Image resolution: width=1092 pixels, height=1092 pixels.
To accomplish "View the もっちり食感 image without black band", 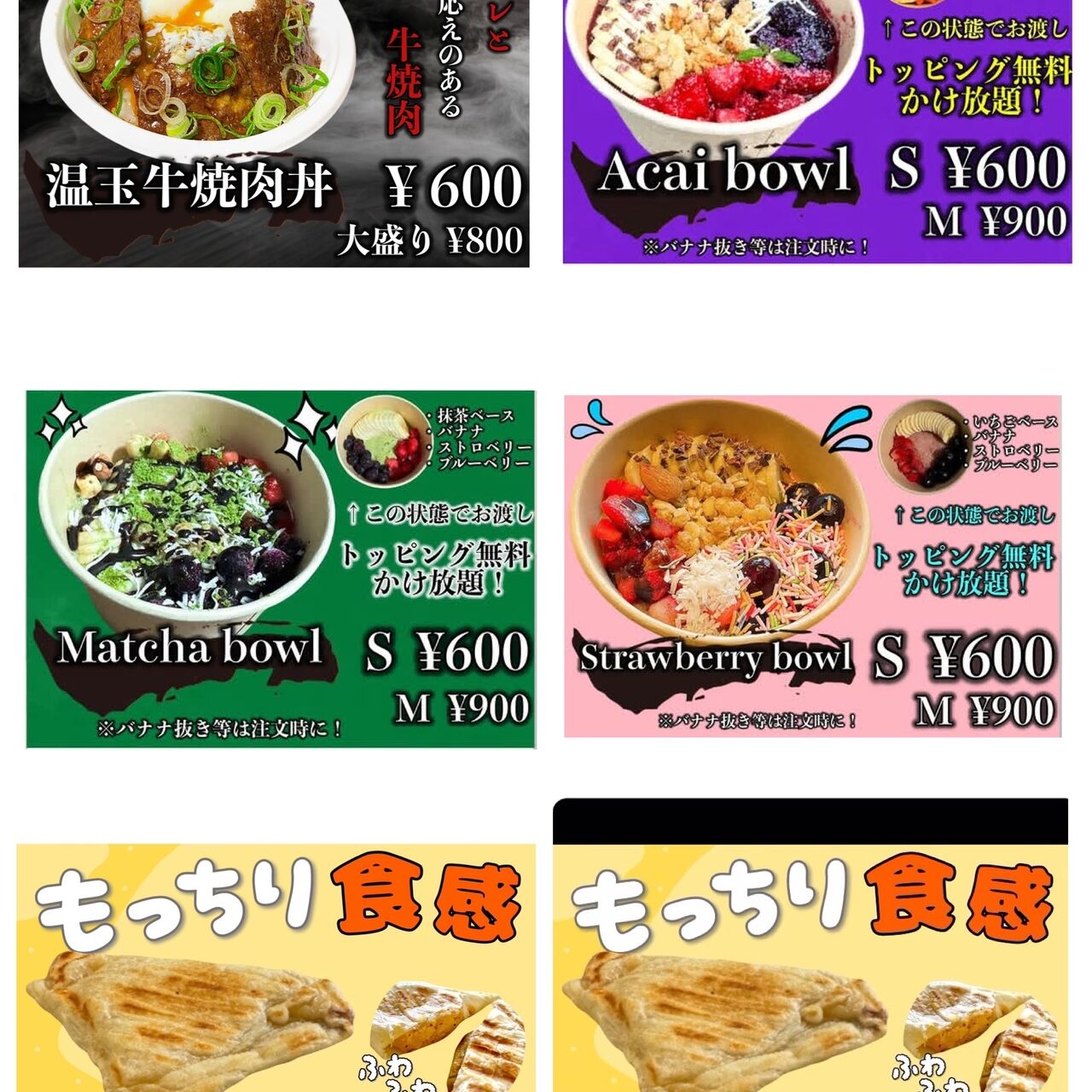I will [276, 967].
